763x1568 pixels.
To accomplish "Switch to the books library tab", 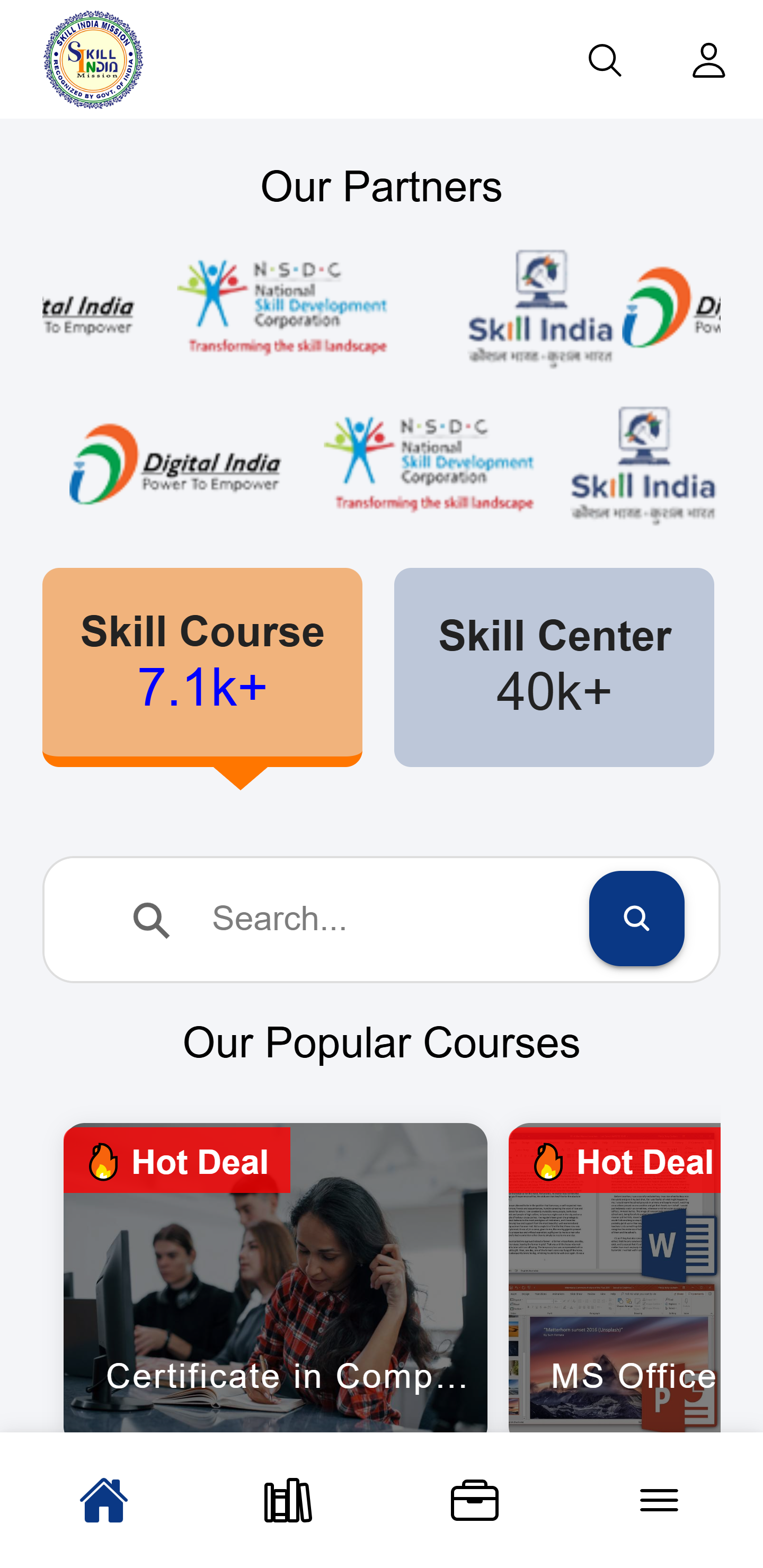I will click(x=289, y=1500).
